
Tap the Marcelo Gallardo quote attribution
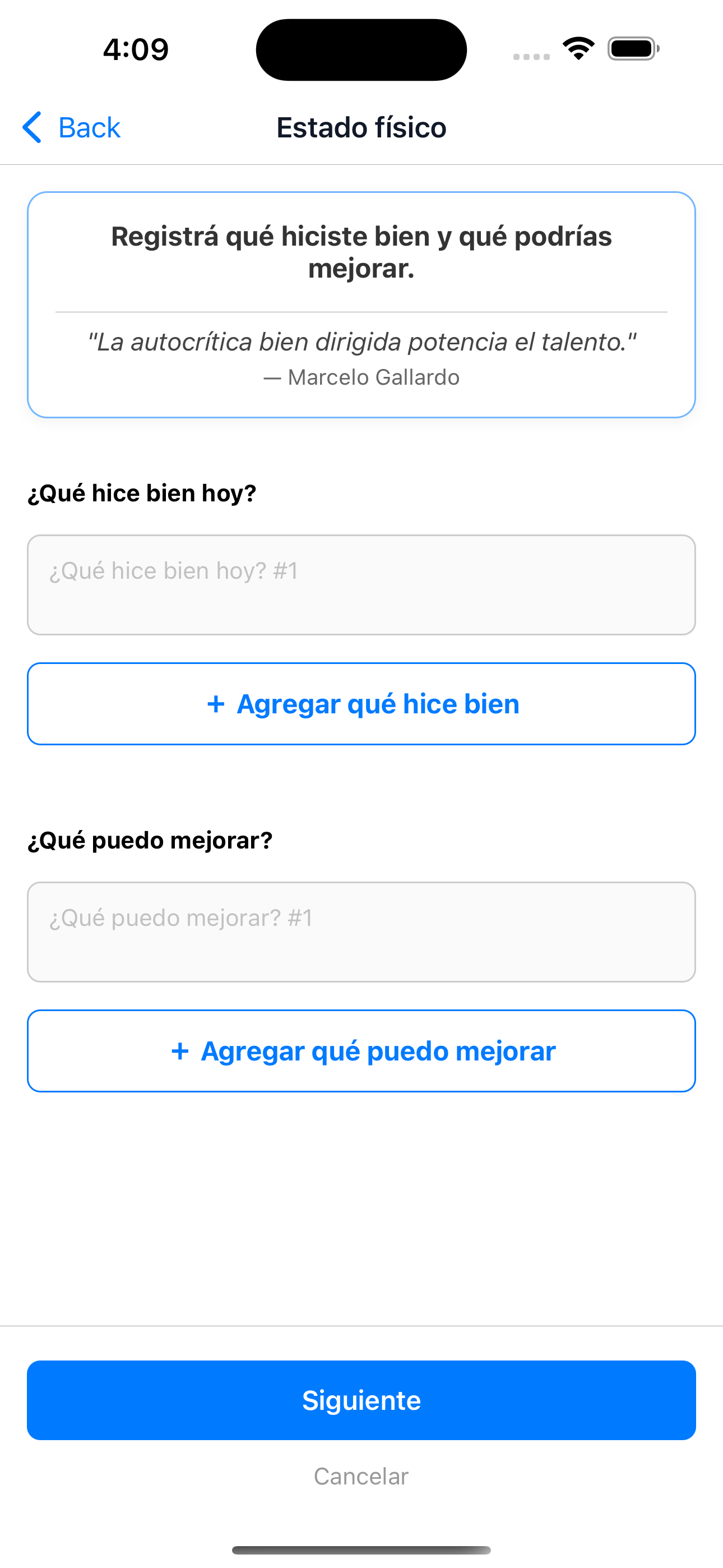point(361,377)
